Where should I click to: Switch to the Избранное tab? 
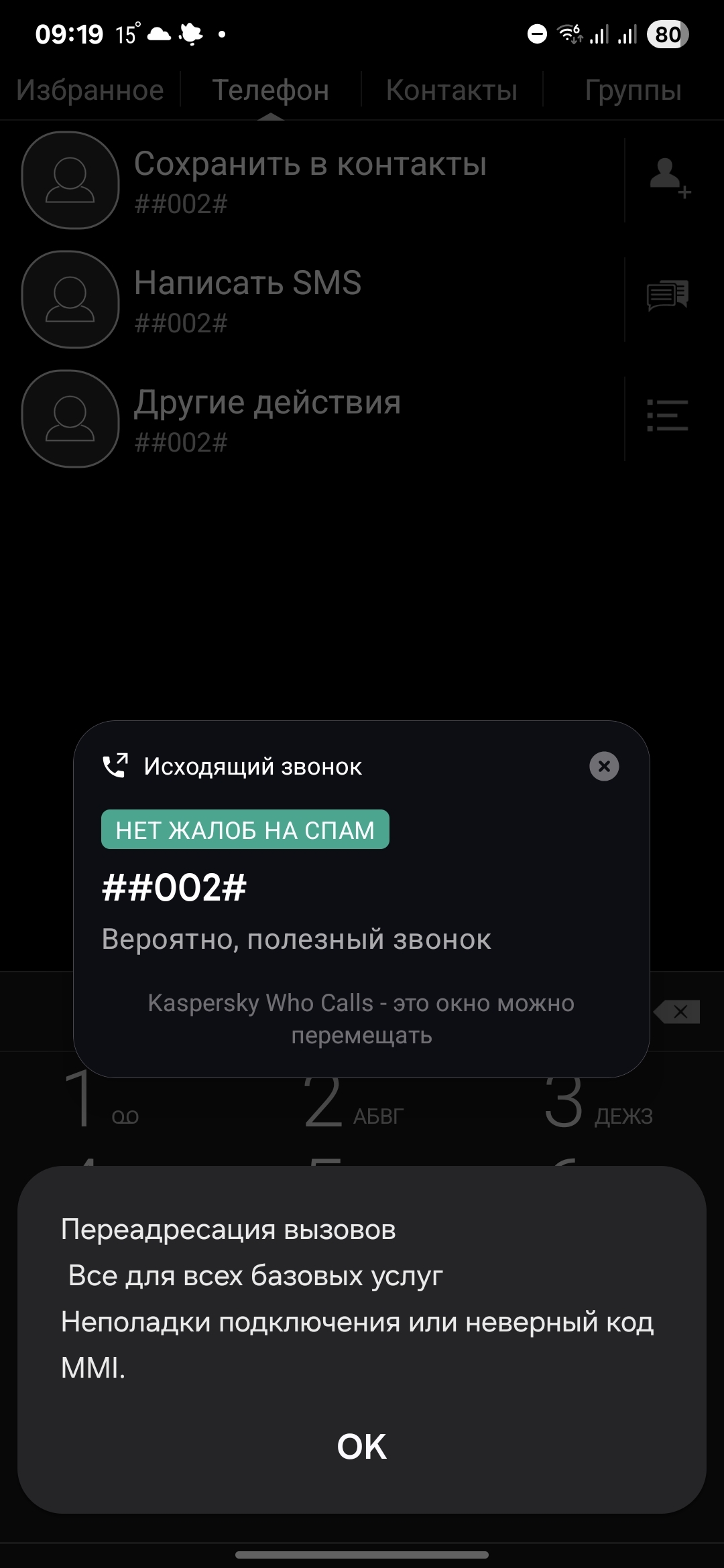pos(90,90)
